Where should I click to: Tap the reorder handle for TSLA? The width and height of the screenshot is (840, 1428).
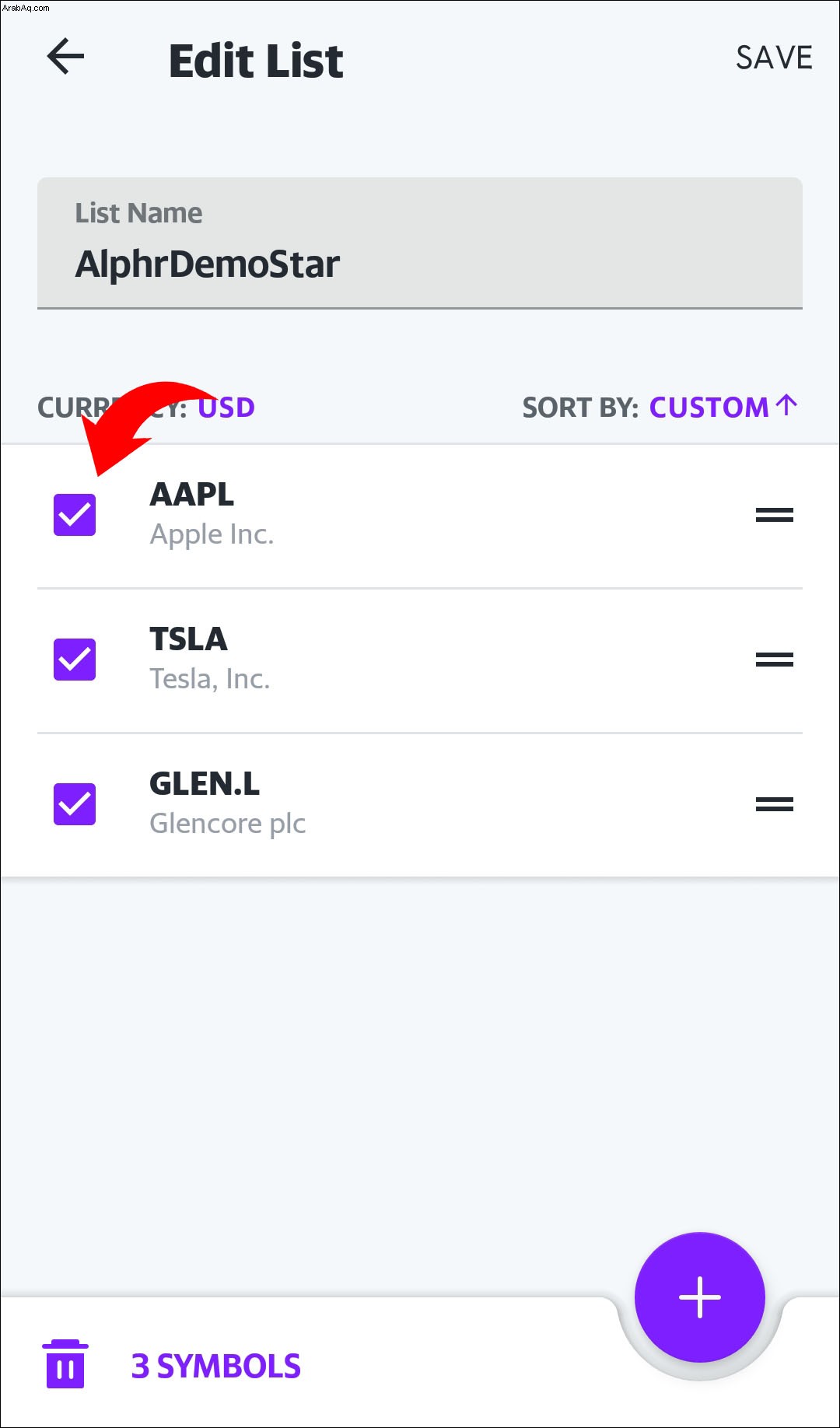click(x=775, y=660)
